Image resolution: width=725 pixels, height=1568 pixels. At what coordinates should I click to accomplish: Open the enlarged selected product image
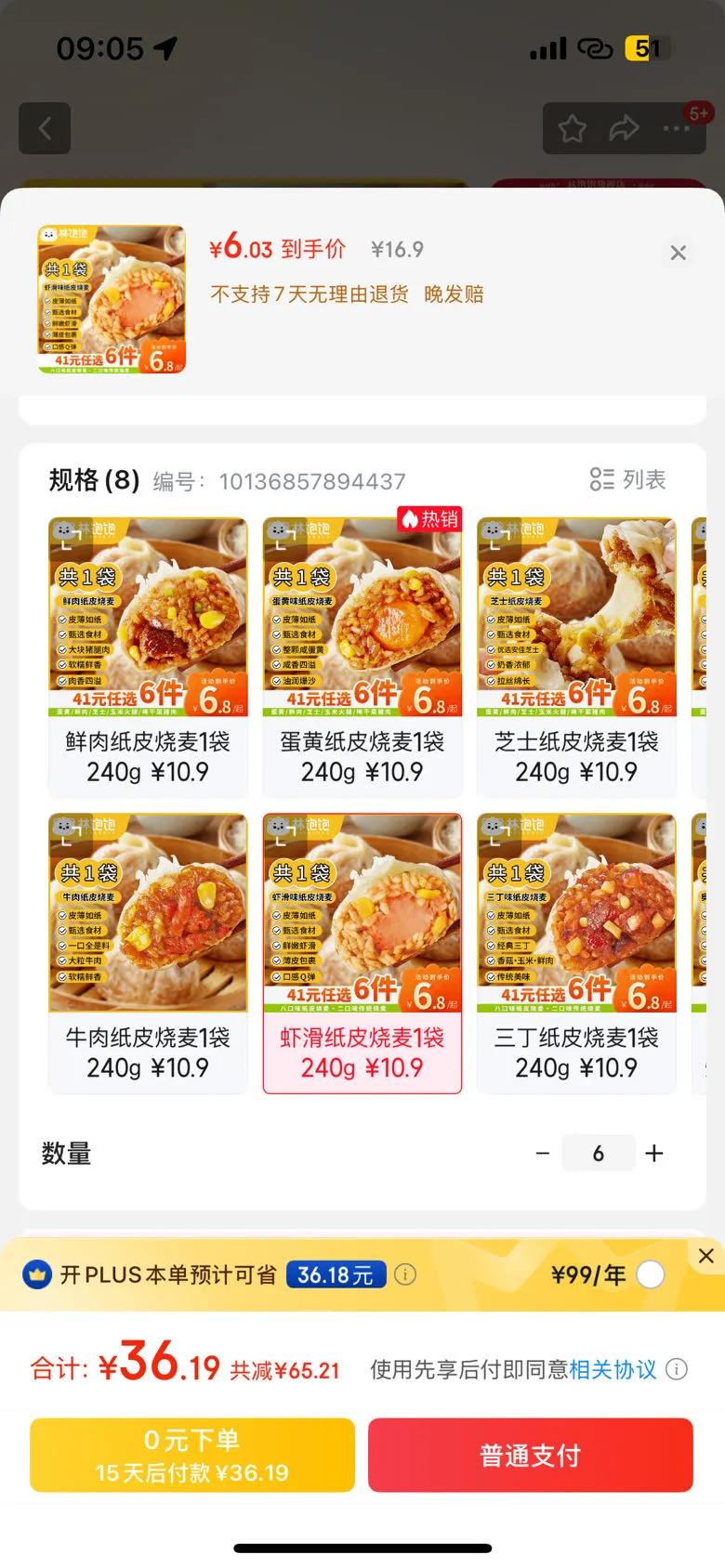click(x=112, y=299)
